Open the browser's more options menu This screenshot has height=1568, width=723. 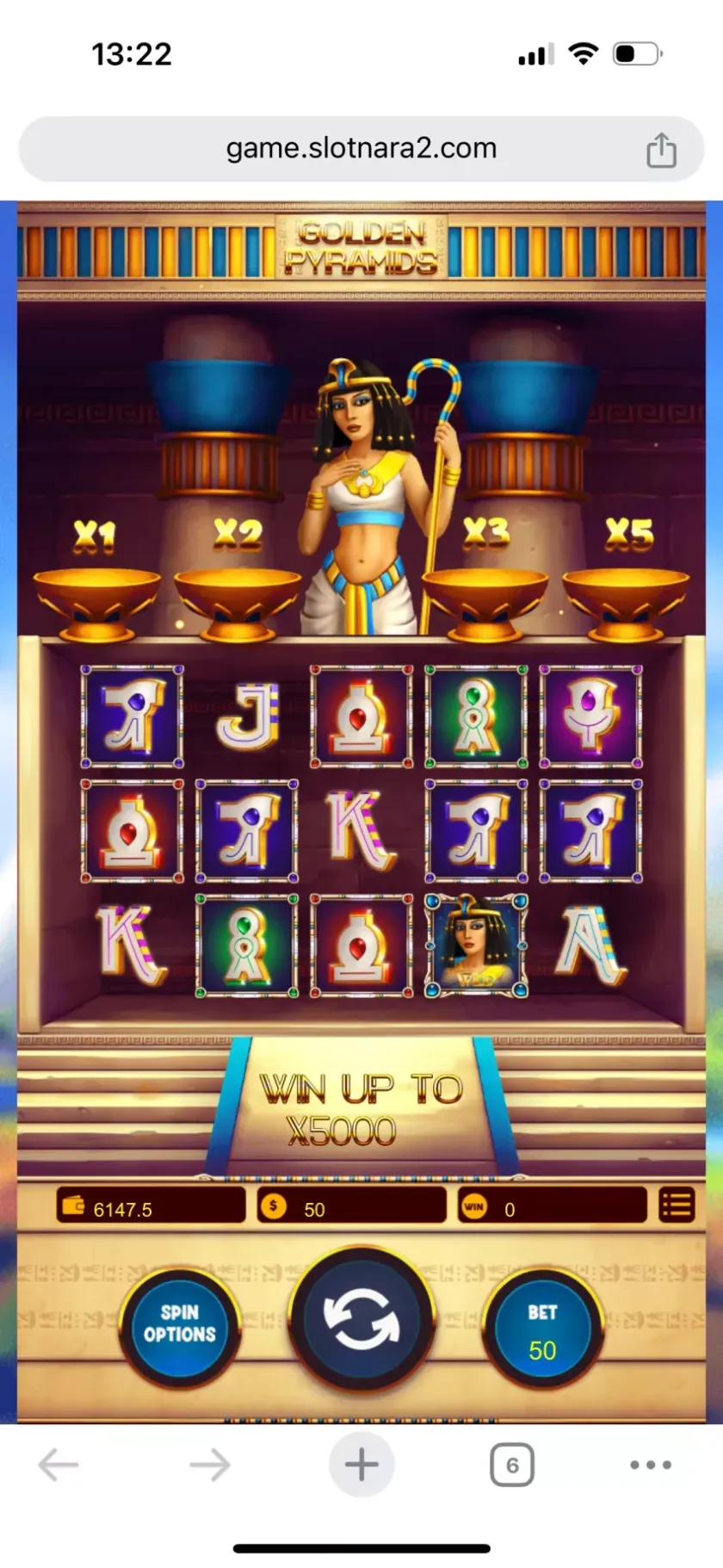(x=651, y=1464)
